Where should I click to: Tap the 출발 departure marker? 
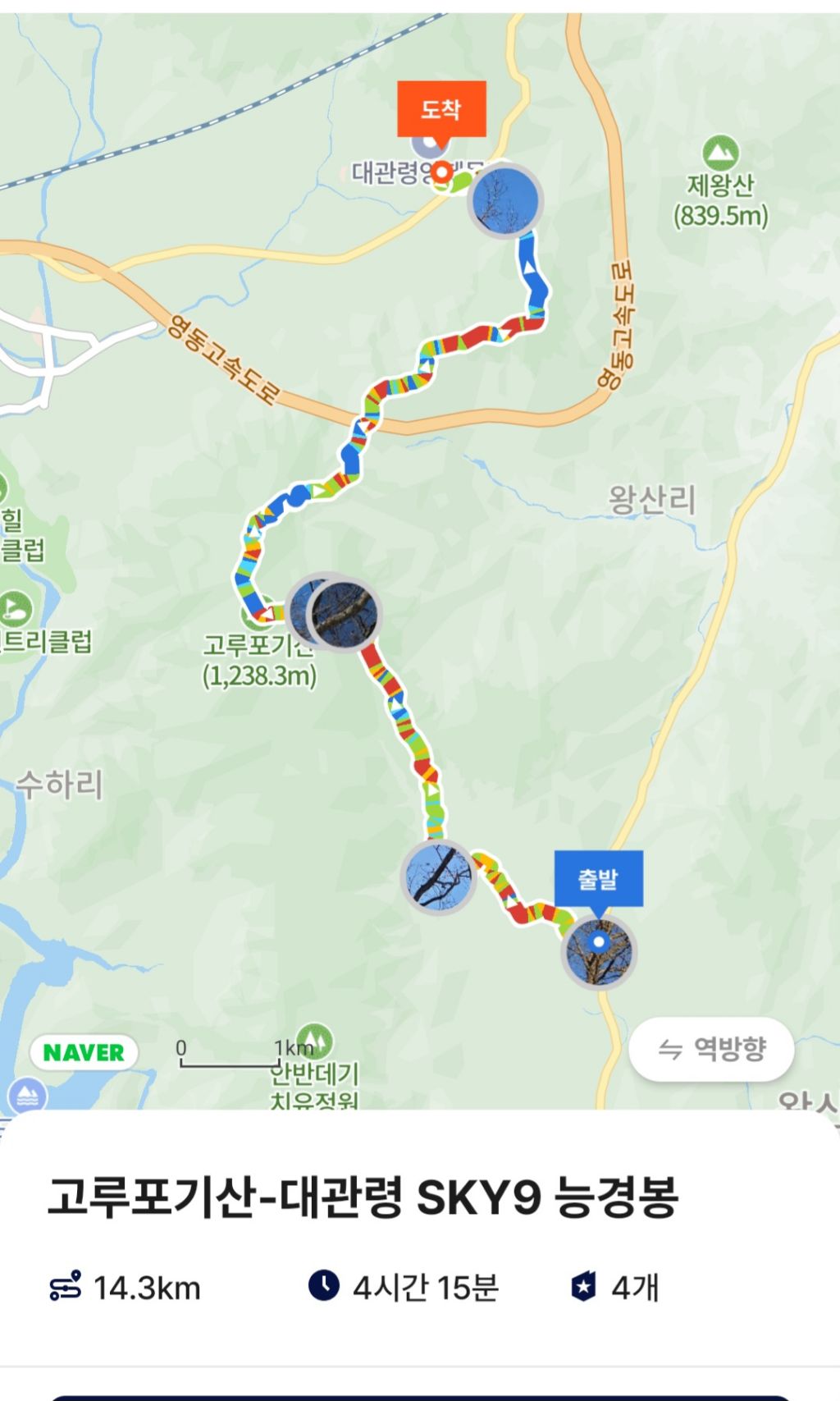pos(598,878)
